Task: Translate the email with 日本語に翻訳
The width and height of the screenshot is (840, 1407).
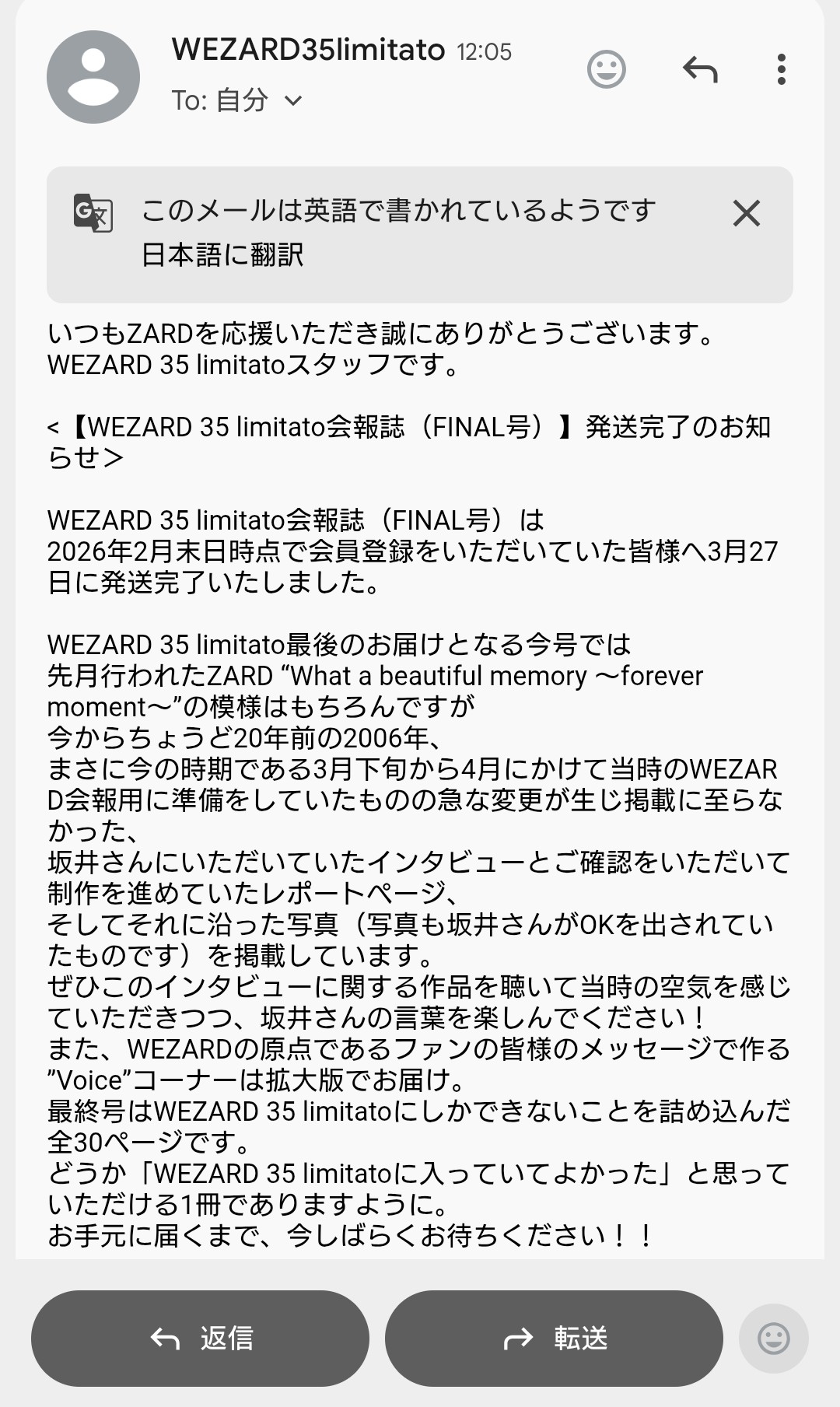Action: click(222, 254)
